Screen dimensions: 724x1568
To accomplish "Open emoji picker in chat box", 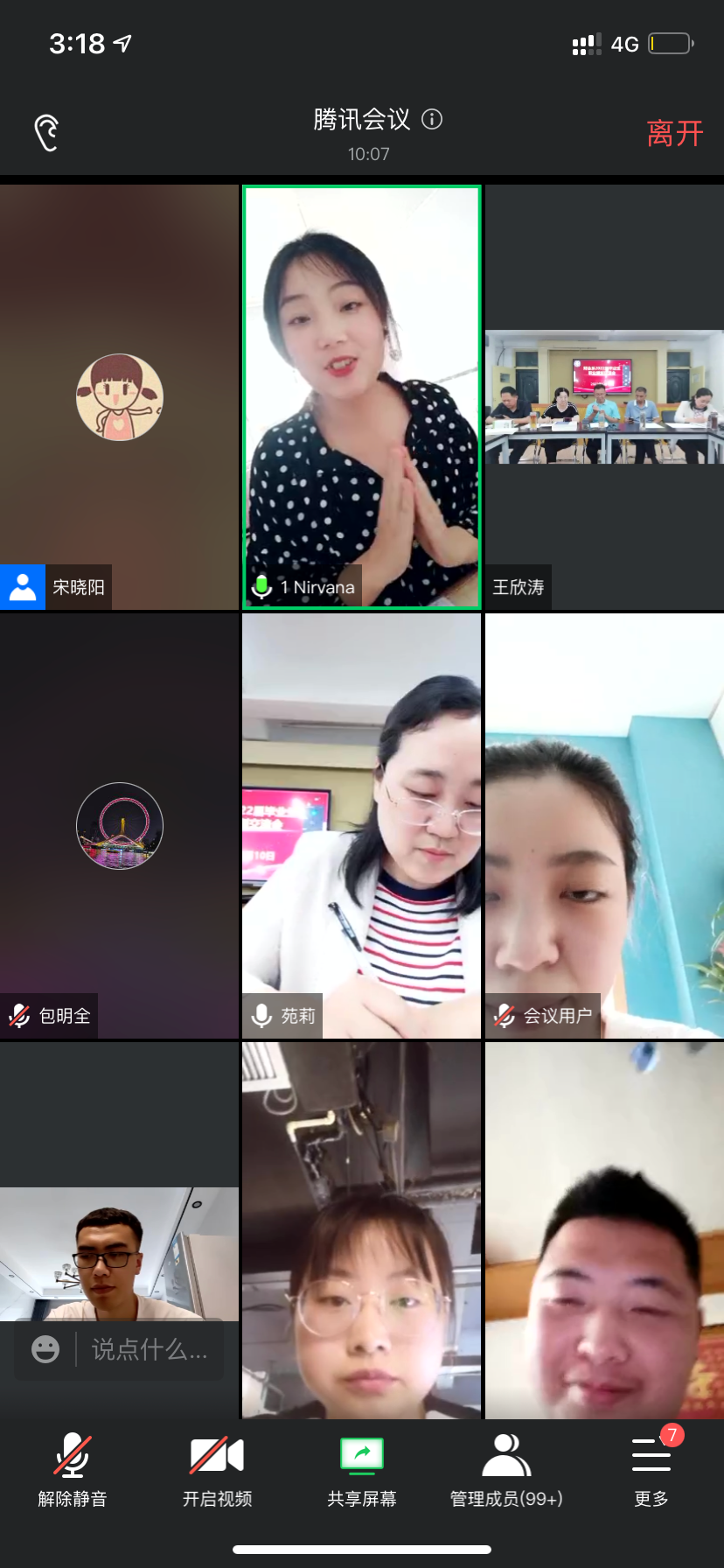I will coord(45,1349).
